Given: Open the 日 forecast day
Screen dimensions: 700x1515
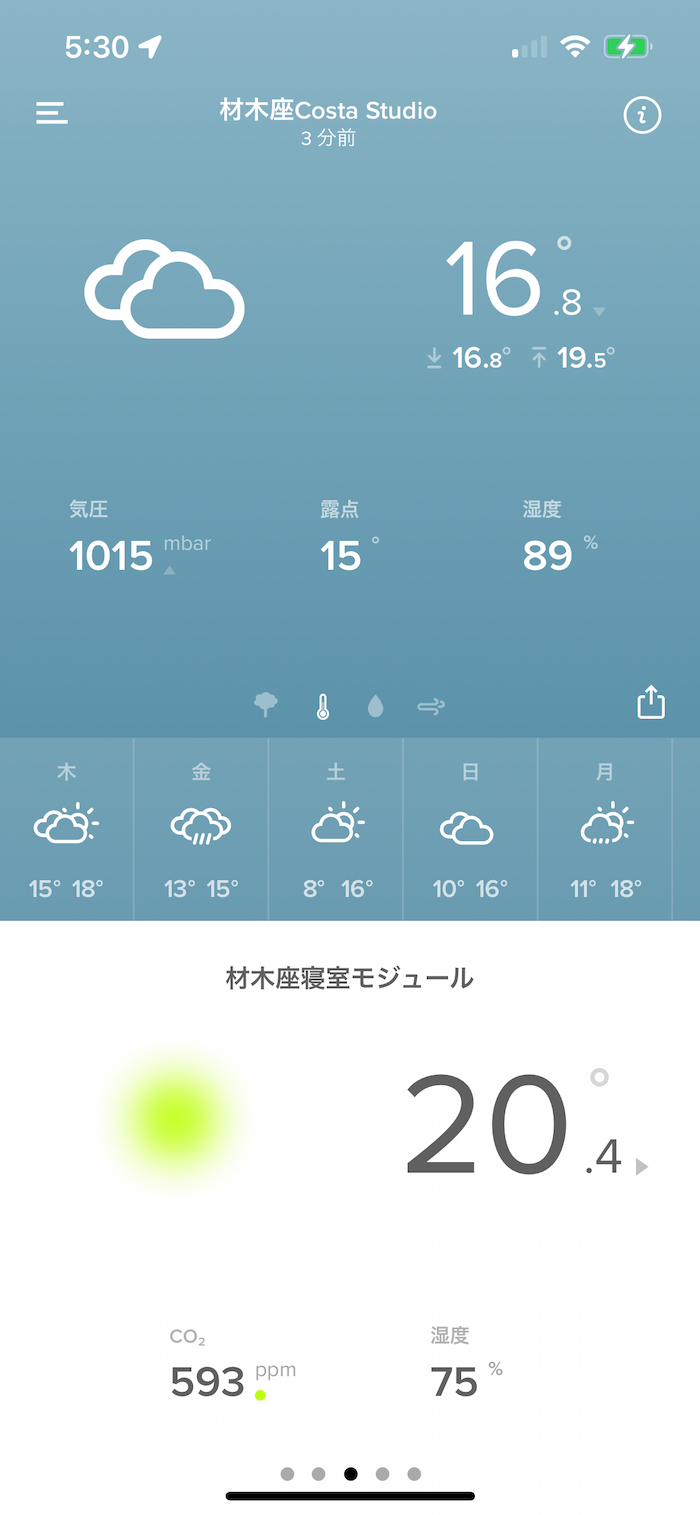Looking at the screenshot, I should point(470,829).
